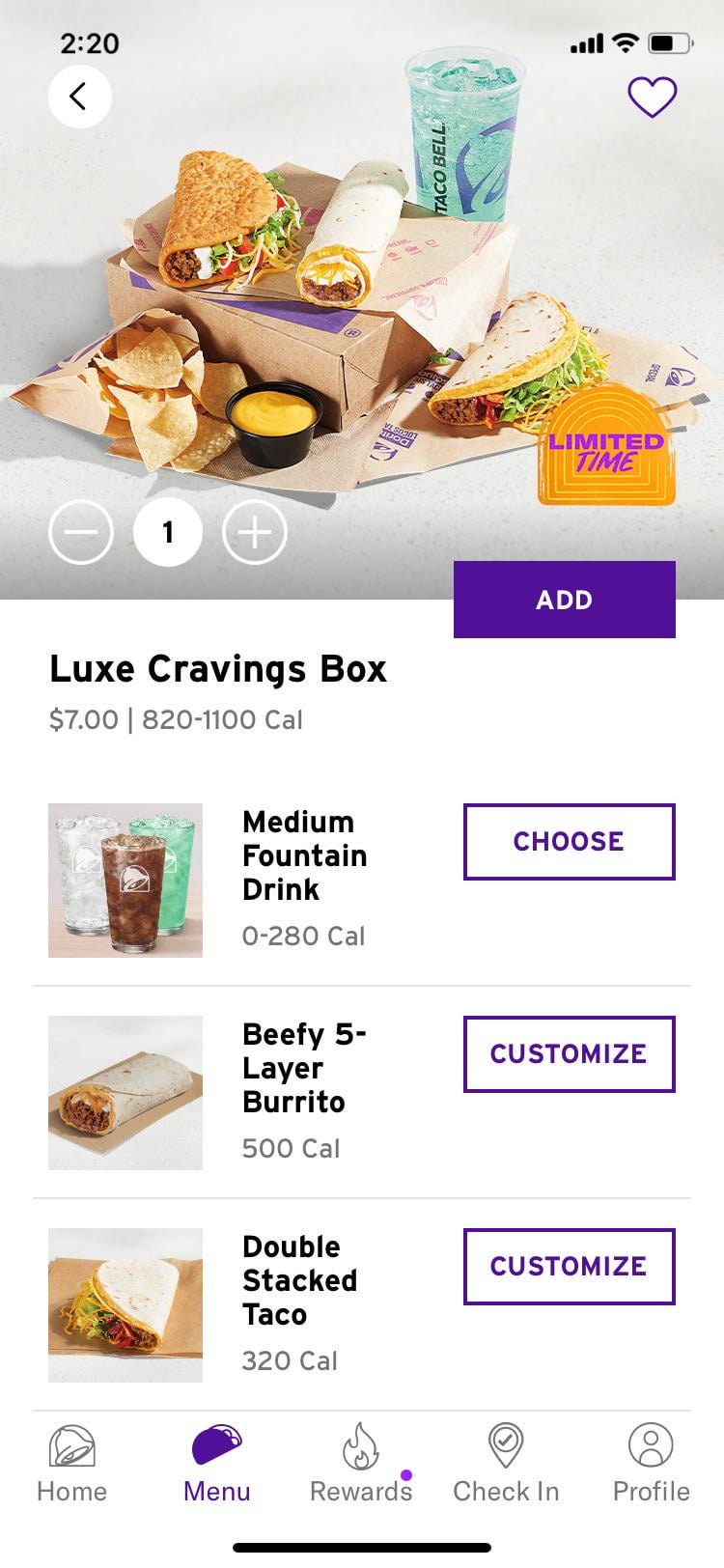The image size is (724, 1568).
Task: Open the Rewards tab
Action: (x=360, y=1464)
